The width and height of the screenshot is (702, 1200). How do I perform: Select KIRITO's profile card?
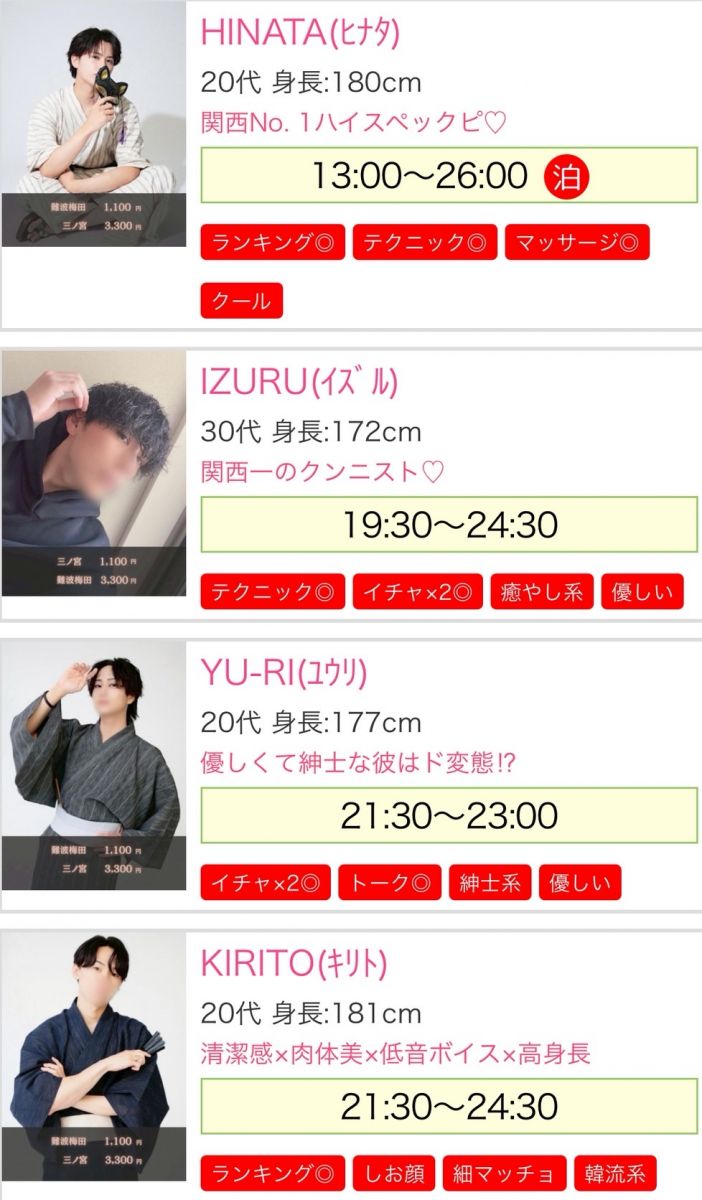[294, 963]
